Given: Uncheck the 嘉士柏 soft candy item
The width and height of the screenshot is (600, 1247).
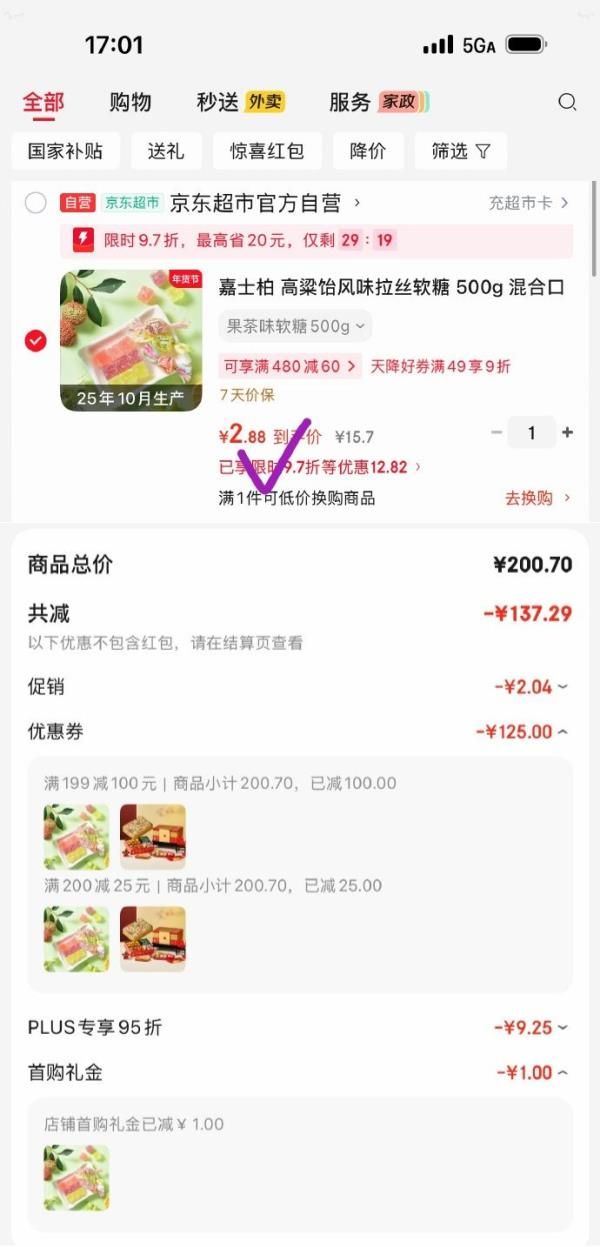Looking at the screenshot, I should (36, 341).
